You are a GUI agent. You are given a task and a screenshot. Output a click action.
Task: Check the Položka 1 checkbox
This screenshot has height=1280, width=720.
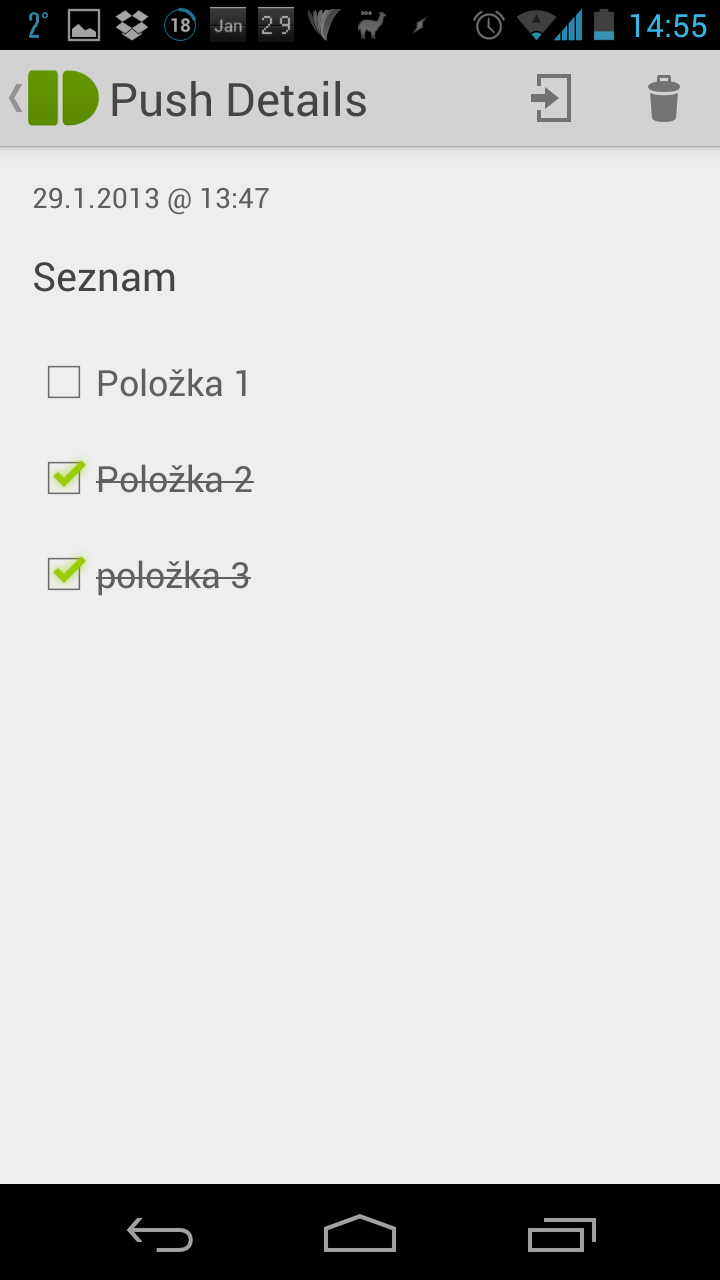tap(64, 382)
